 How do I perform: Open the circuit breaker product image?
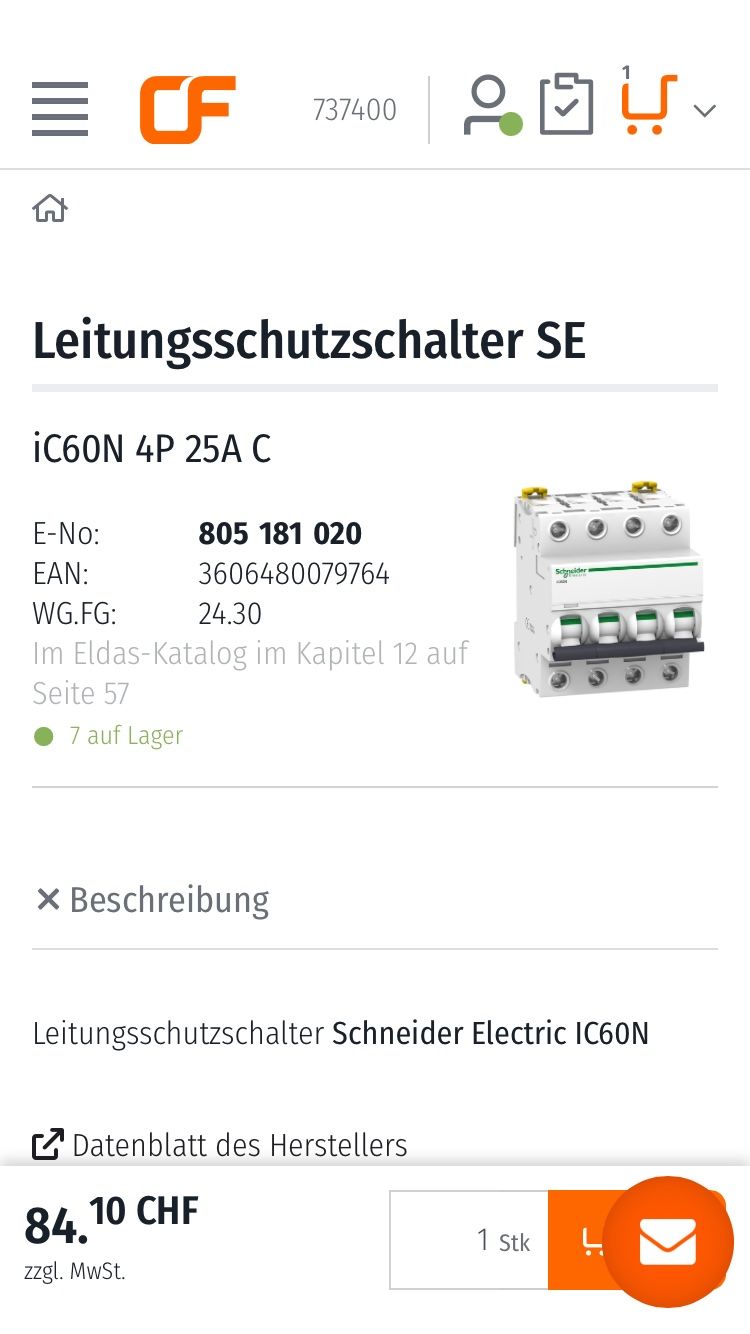pyautogui.click(x=607, y=590)
